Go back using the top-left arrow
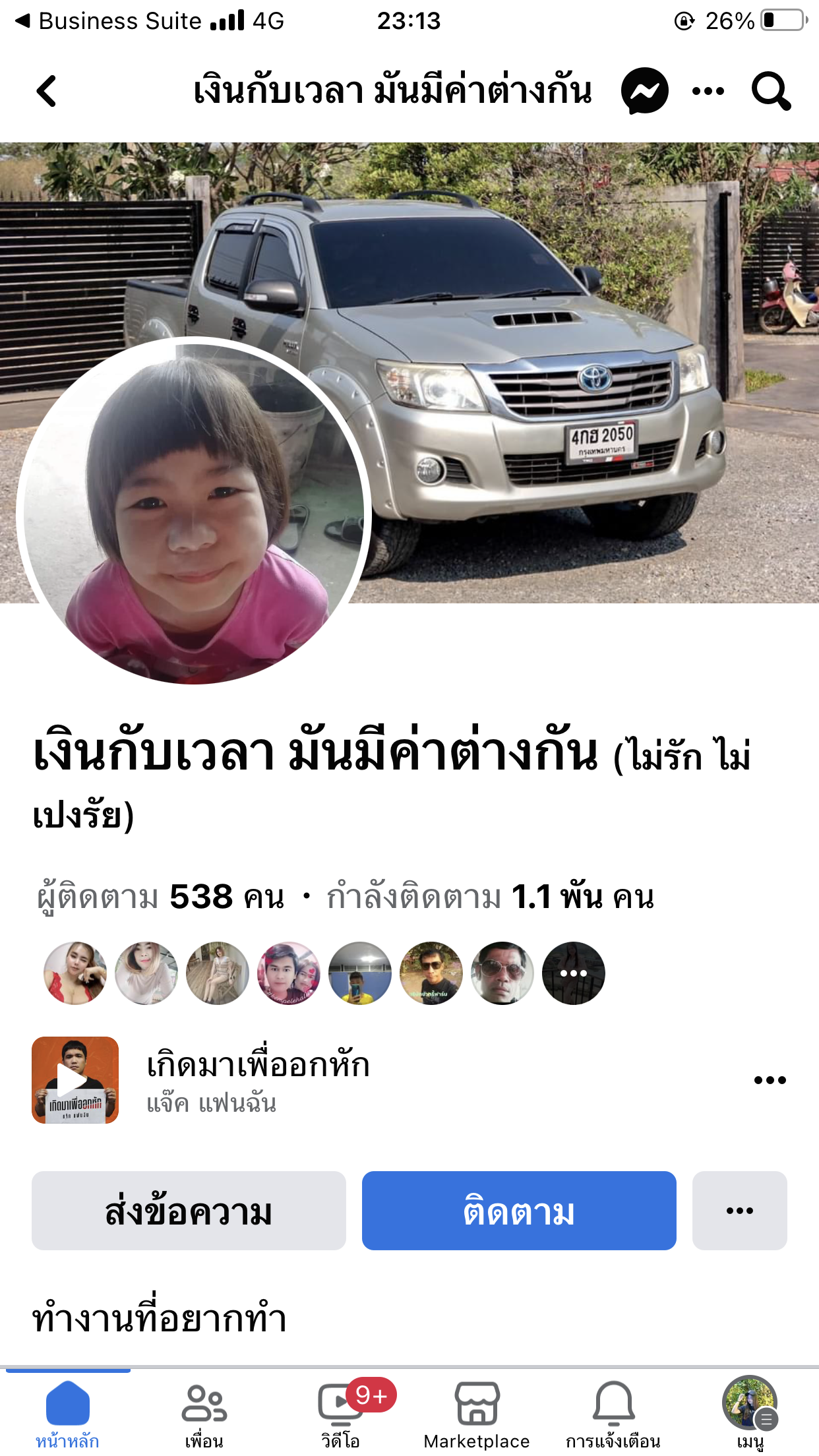Image resolution: width=819 pixels, height=1456 pixels. [46, 91]
